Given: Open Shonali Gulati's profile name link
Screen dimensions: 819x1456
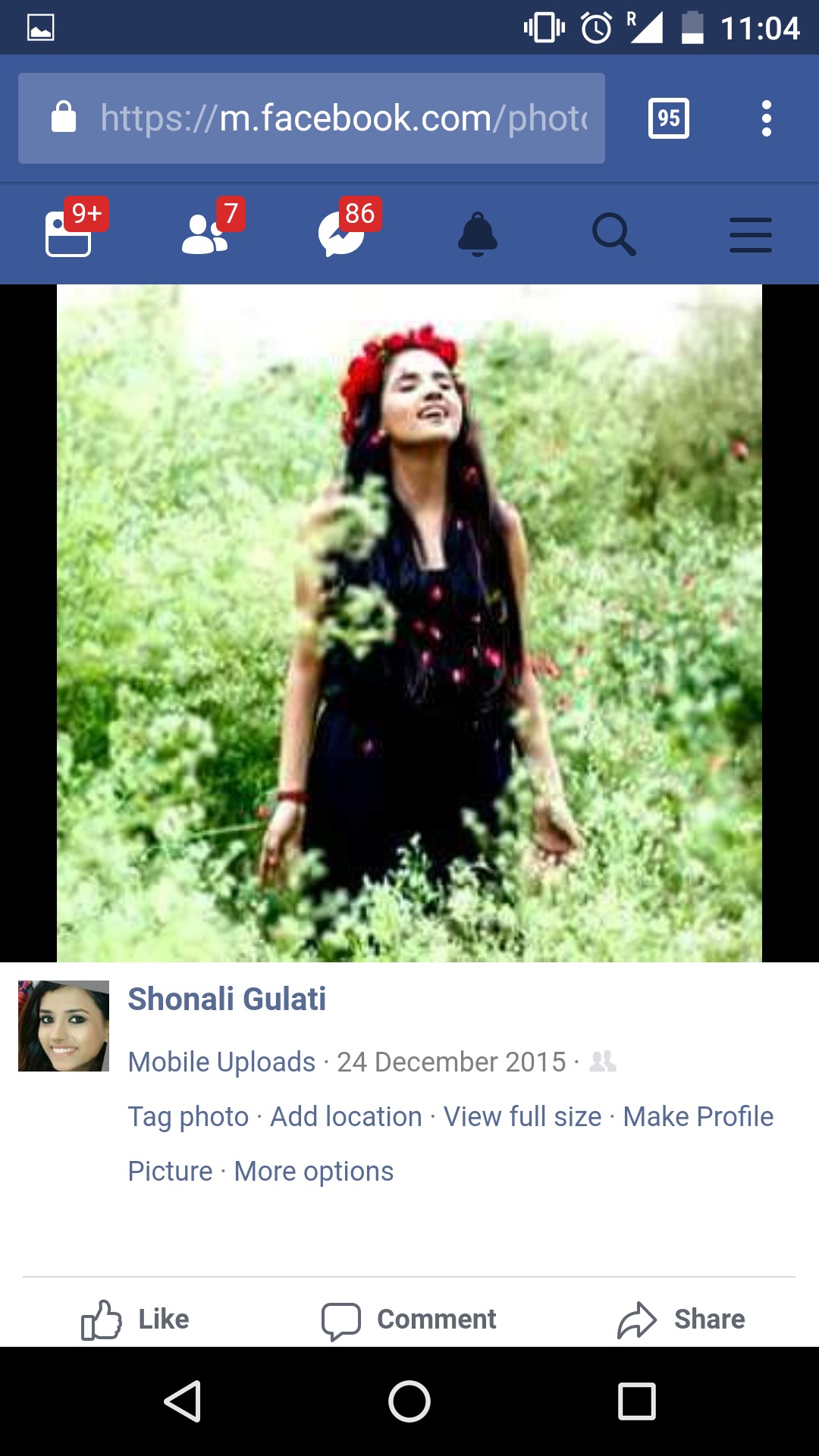Looking at the screenshot, I should coord(227,999).
